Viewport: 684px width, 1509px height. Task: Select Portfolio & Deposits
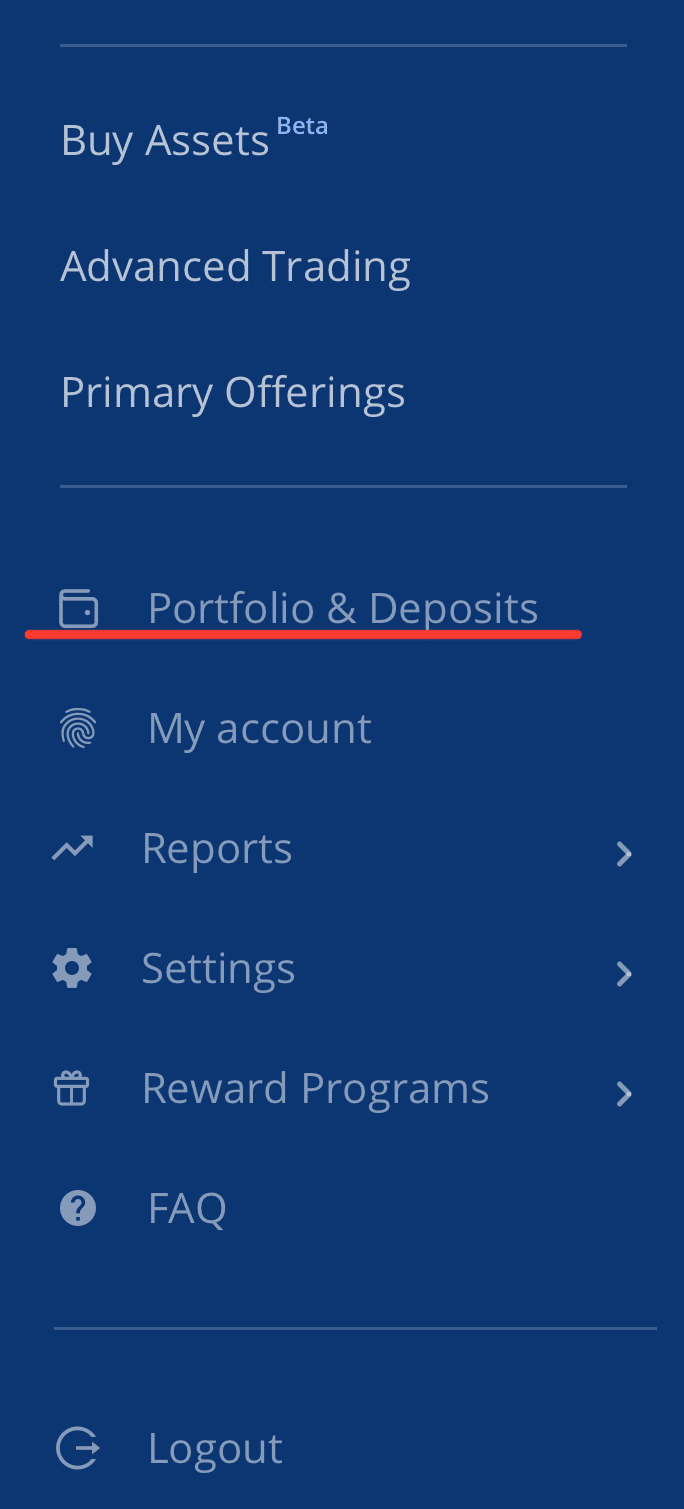[342, 608]
